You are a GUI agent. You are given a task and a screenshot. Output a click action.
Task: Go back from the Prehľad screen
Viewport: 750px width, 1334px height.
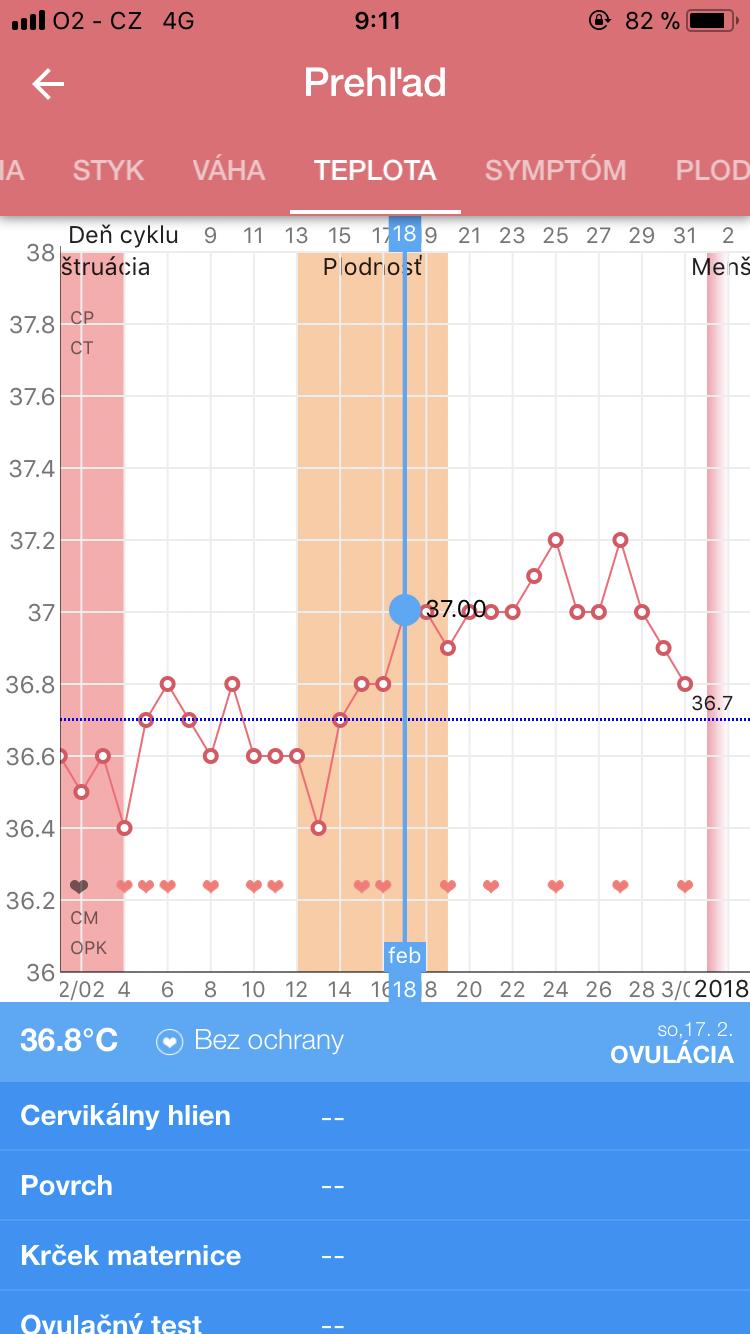pyautogui.click(x=48, y=84)
